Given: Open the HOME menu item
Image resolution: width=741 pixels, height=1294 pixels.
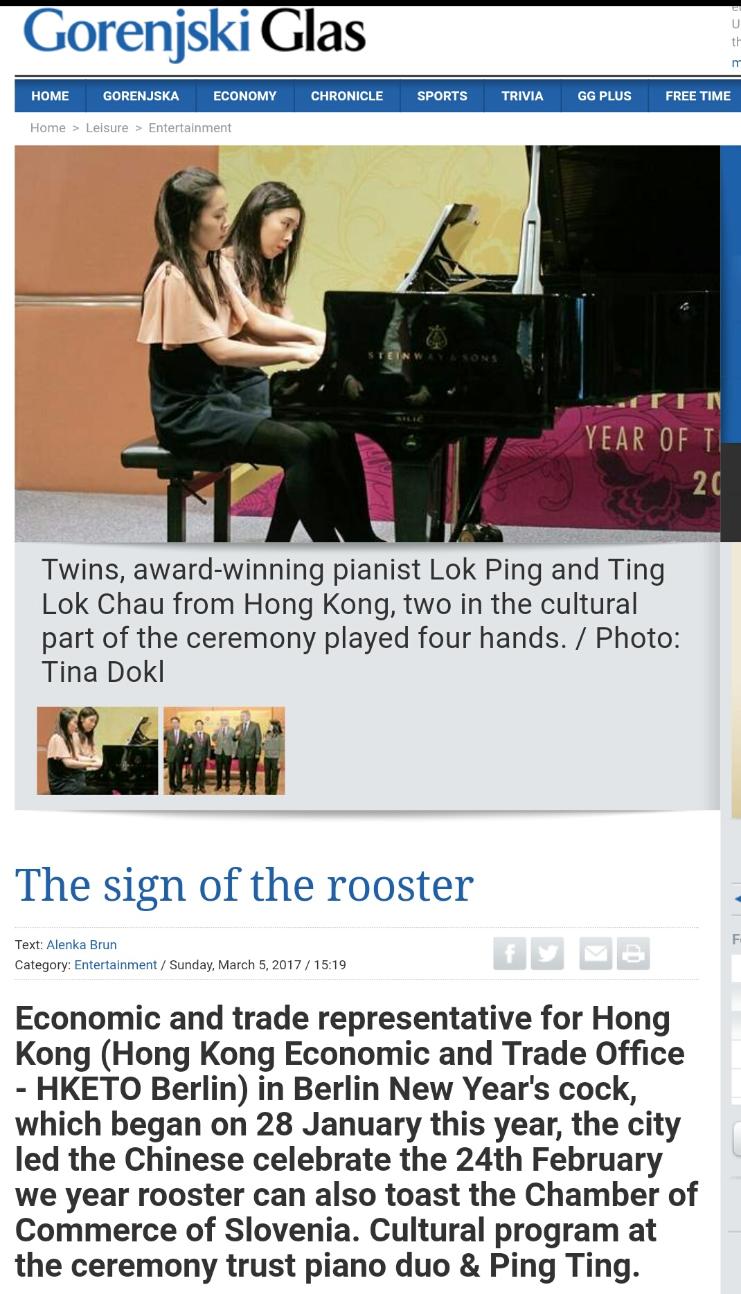Looking at the screenshot, I should [50, 96].
